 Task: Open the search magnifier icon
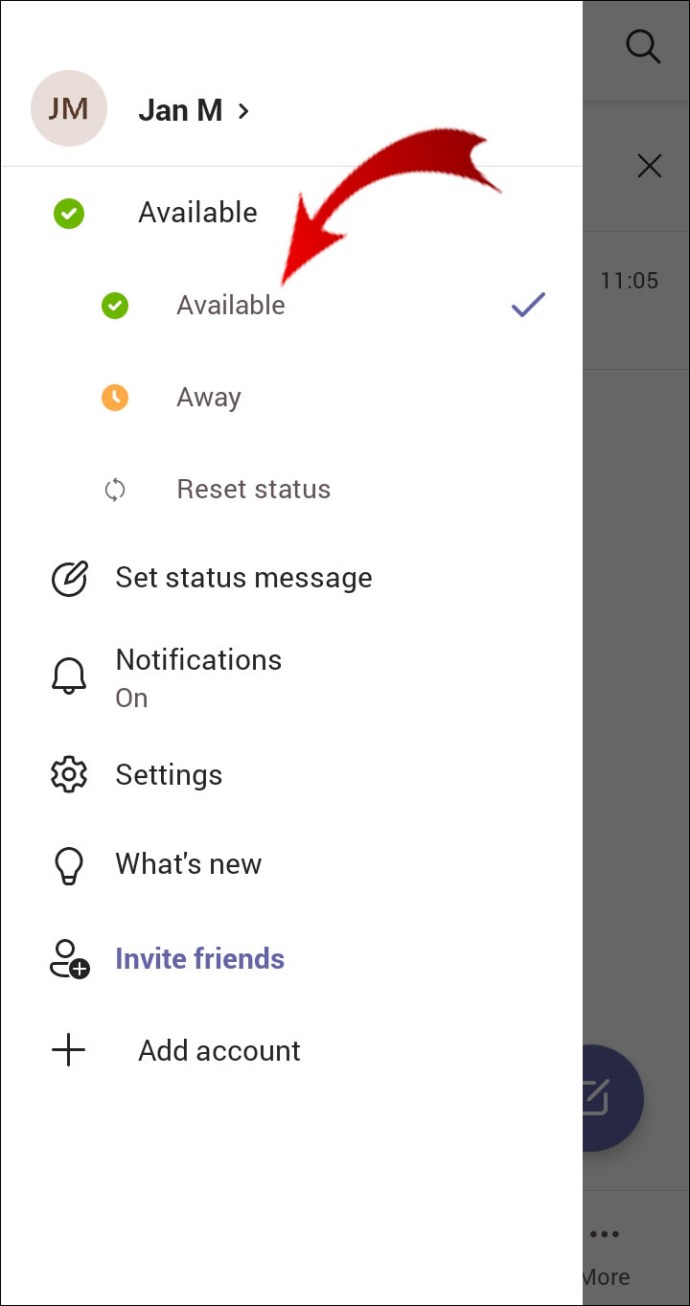[643, 46]
